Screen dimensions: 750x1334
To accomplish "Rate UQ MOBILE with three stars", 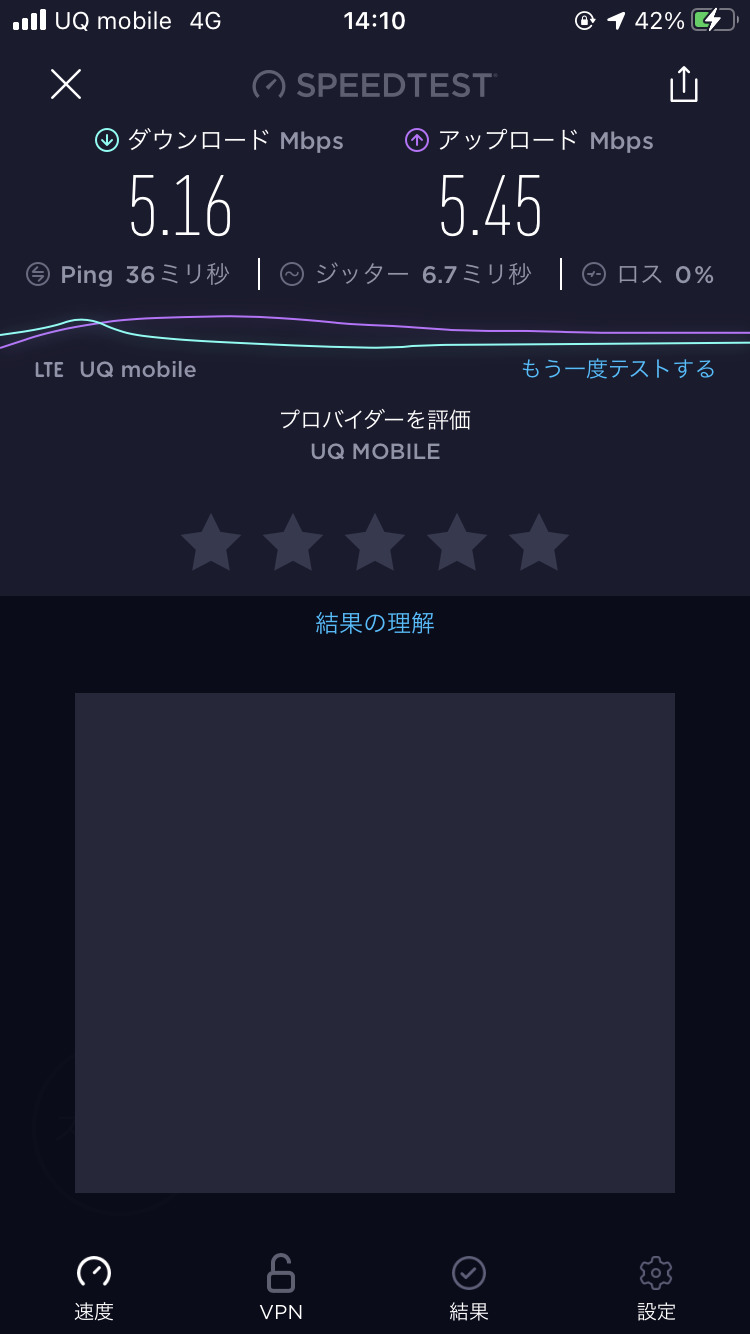I will (375, 542).
